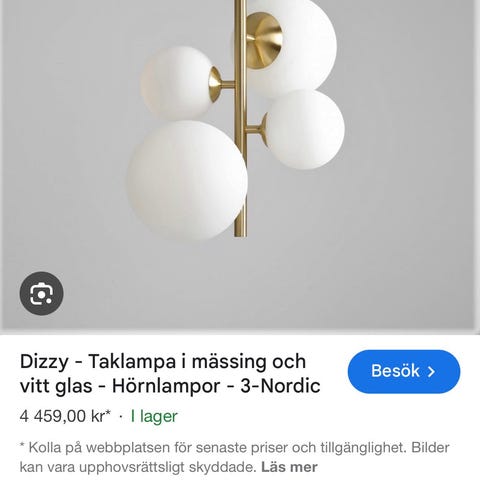Open Google Lens search on the image
Image resolution: width=480 pixels, height=480 pixels.
click(41, 294)
